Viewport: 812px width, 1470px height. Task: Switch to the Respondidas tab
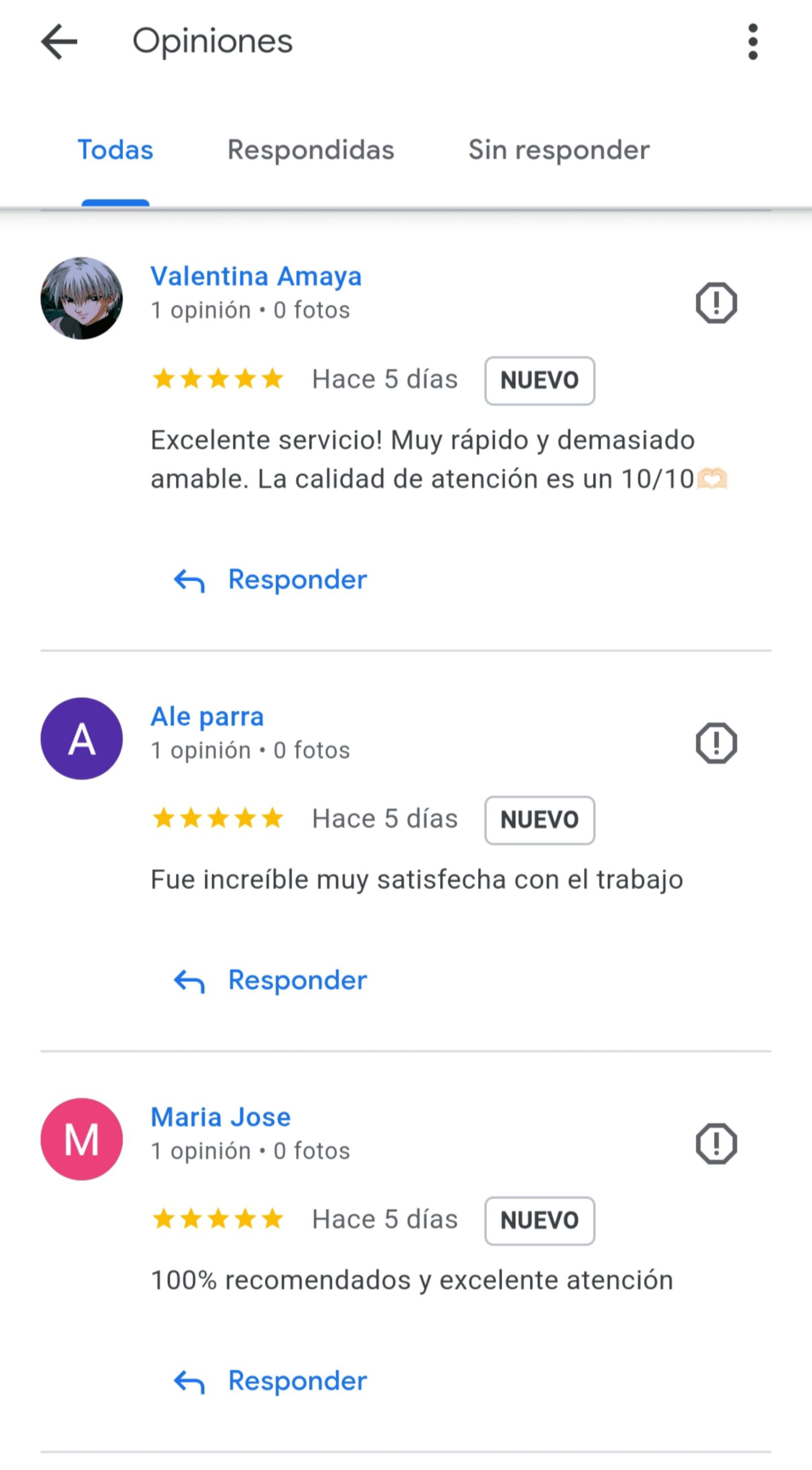coord(310,150)
